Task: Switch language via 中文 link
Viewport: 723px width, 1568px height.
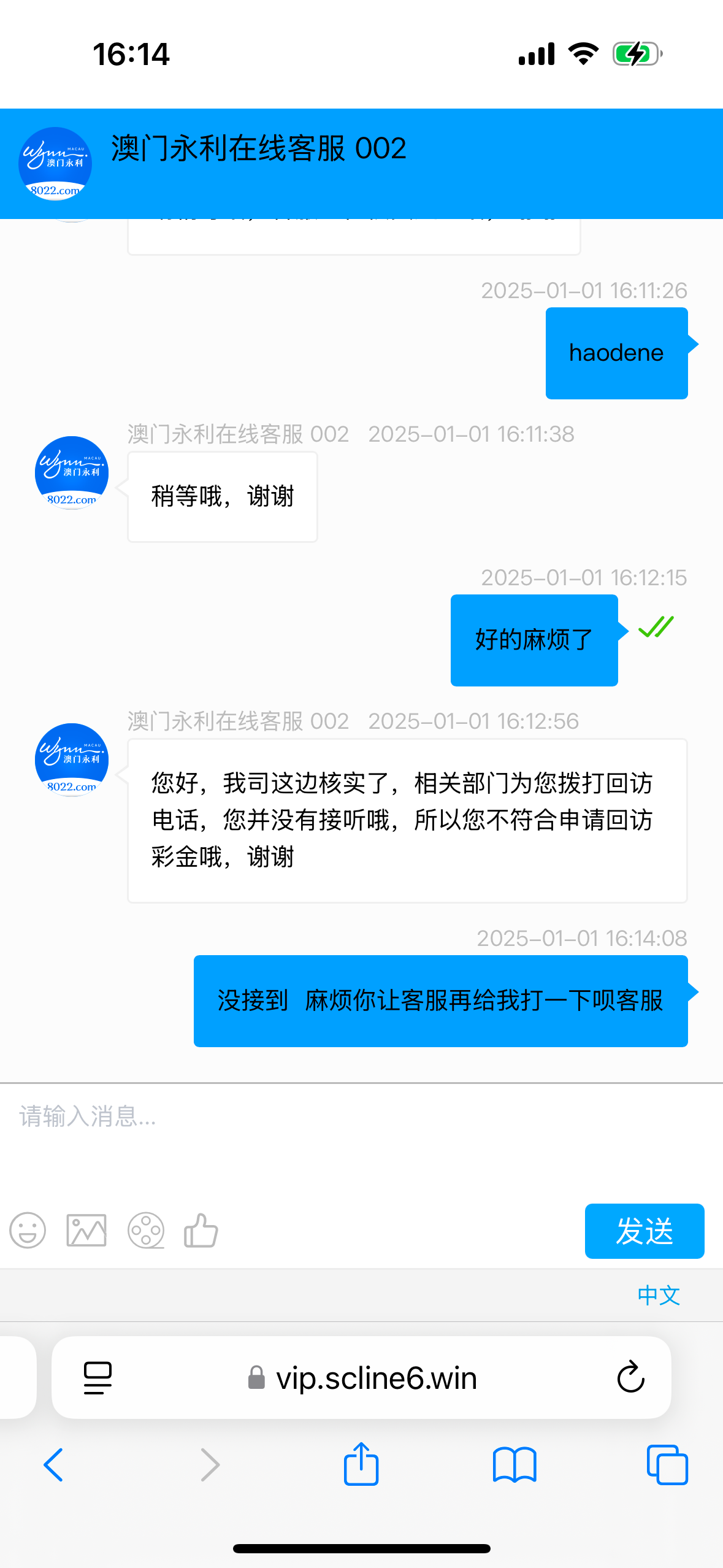Action: point(659,1295)
